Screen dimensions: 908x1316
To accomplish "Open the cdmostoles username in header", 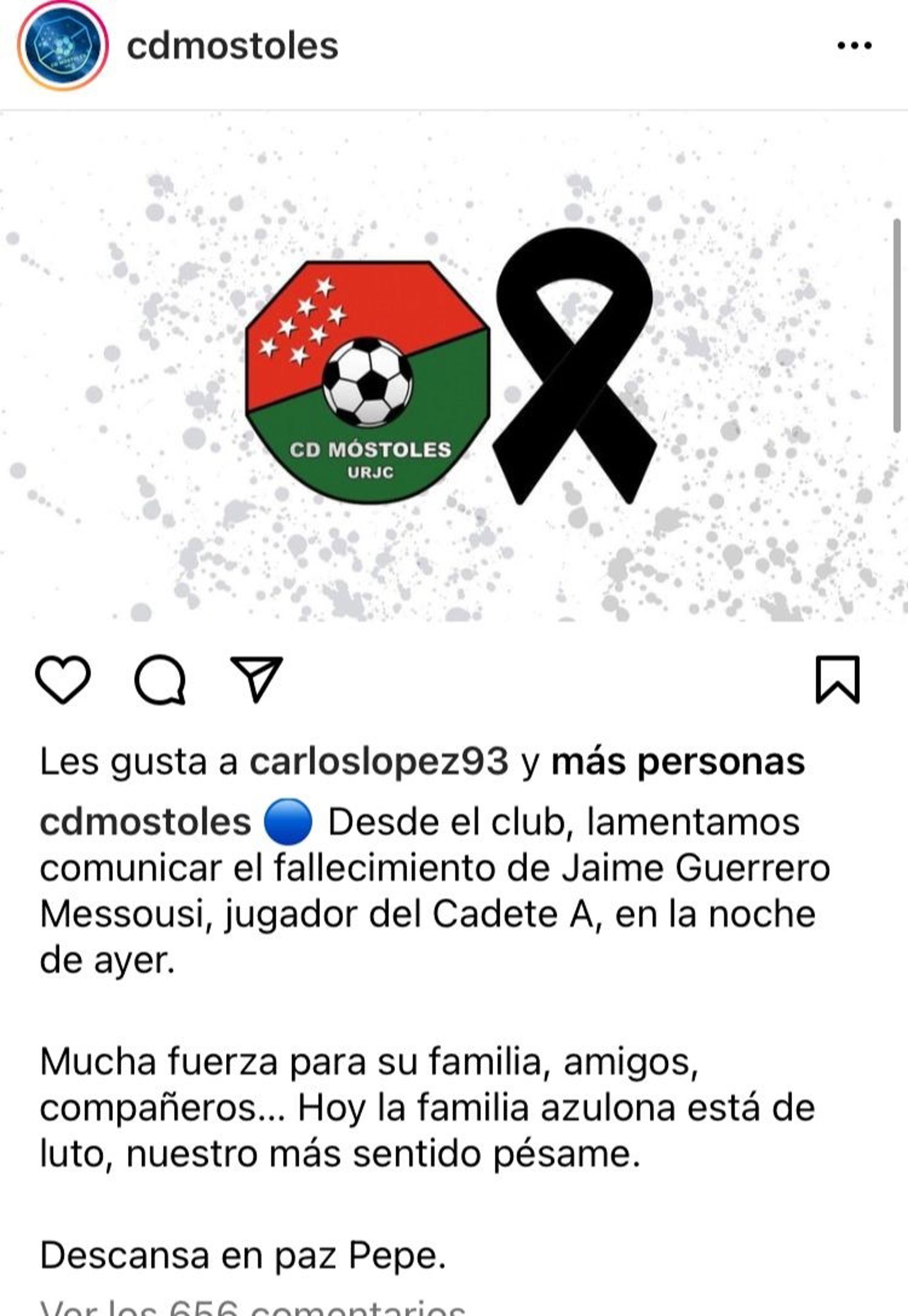I will click(232, 46).
